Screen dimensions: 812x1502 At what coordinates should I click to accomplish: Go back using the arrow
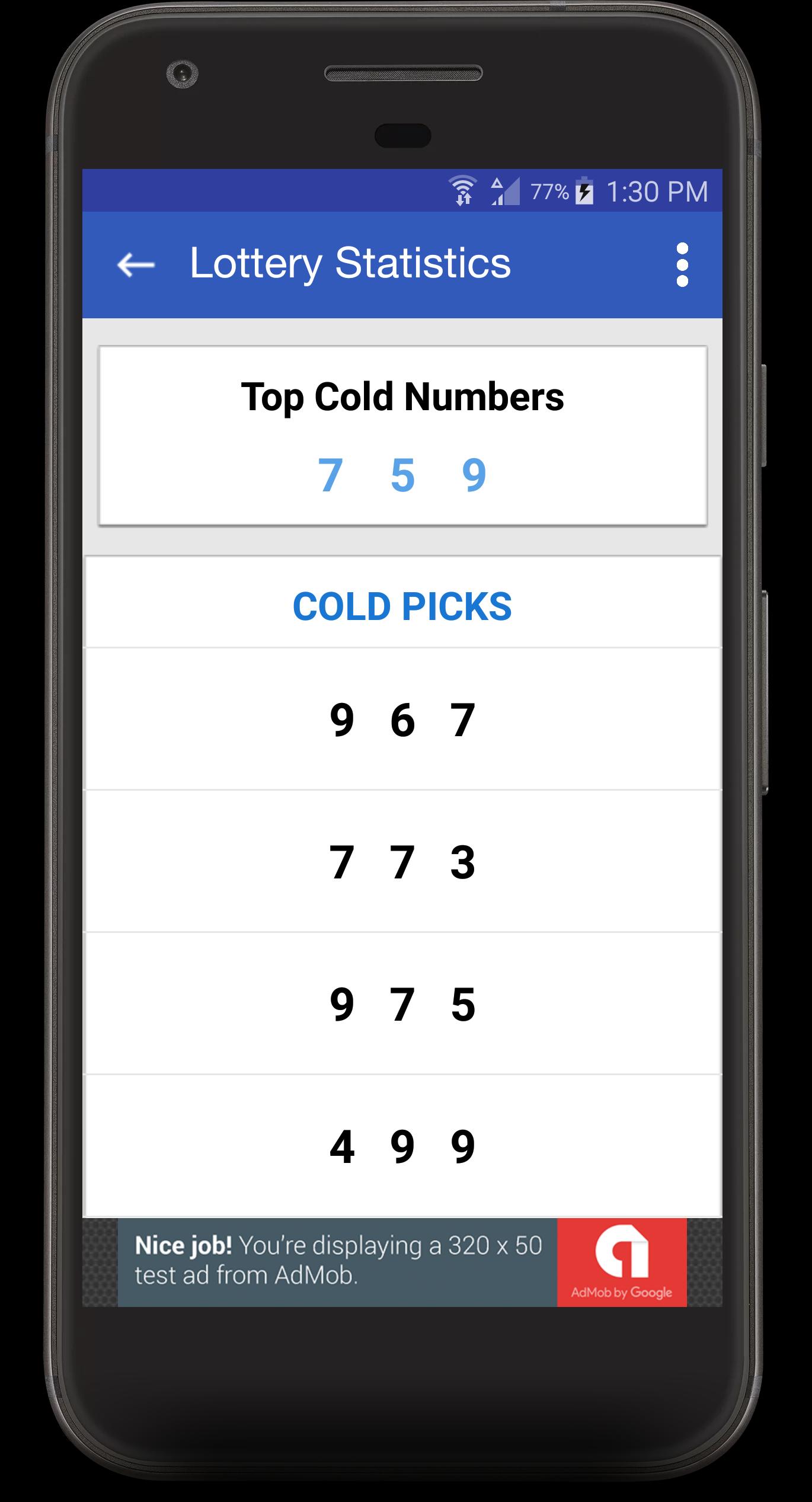pos(136,264)
